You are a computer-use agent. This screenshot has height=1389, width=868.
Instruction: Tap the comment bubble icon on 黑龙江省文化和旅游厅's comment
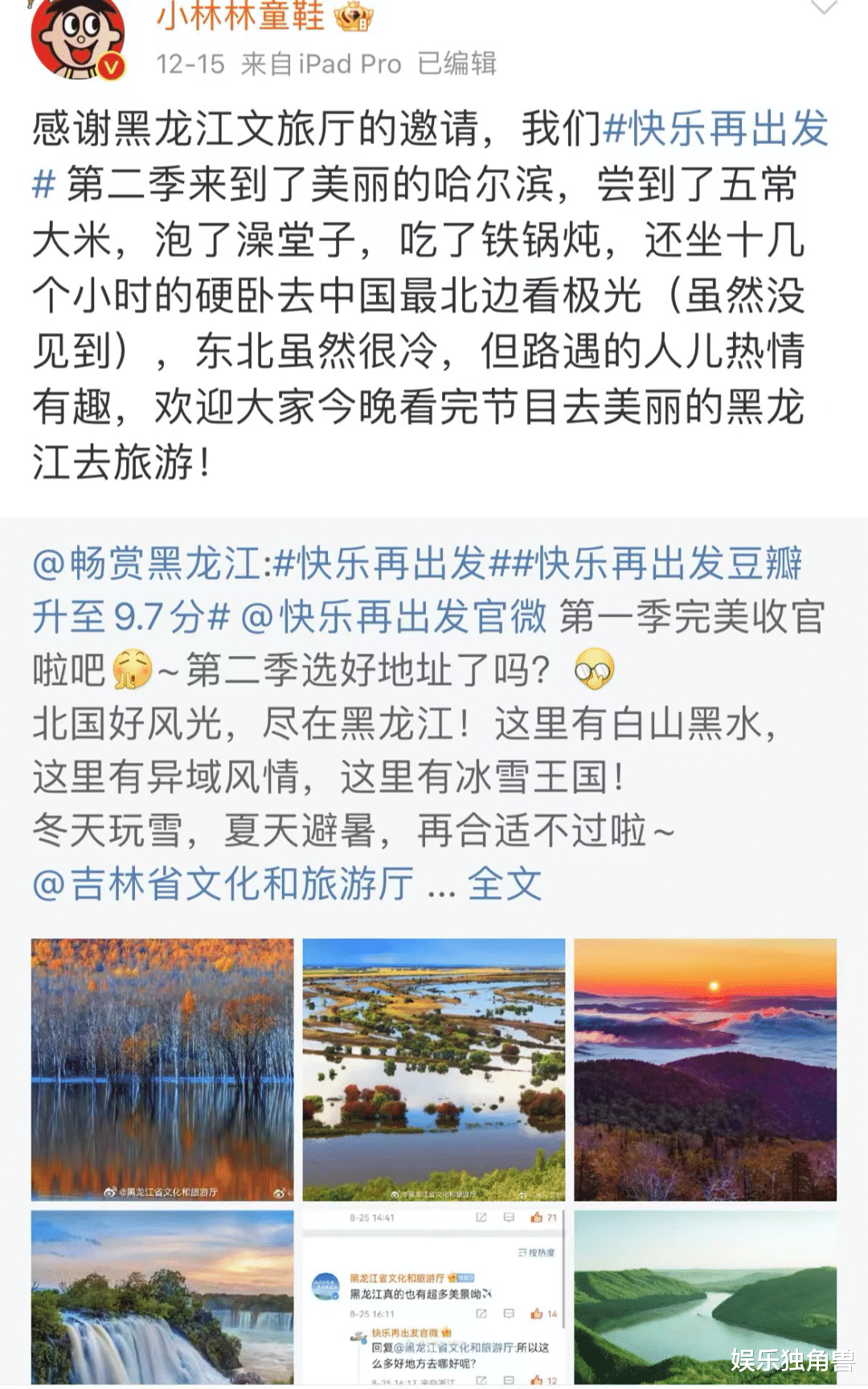[508, 1313]
